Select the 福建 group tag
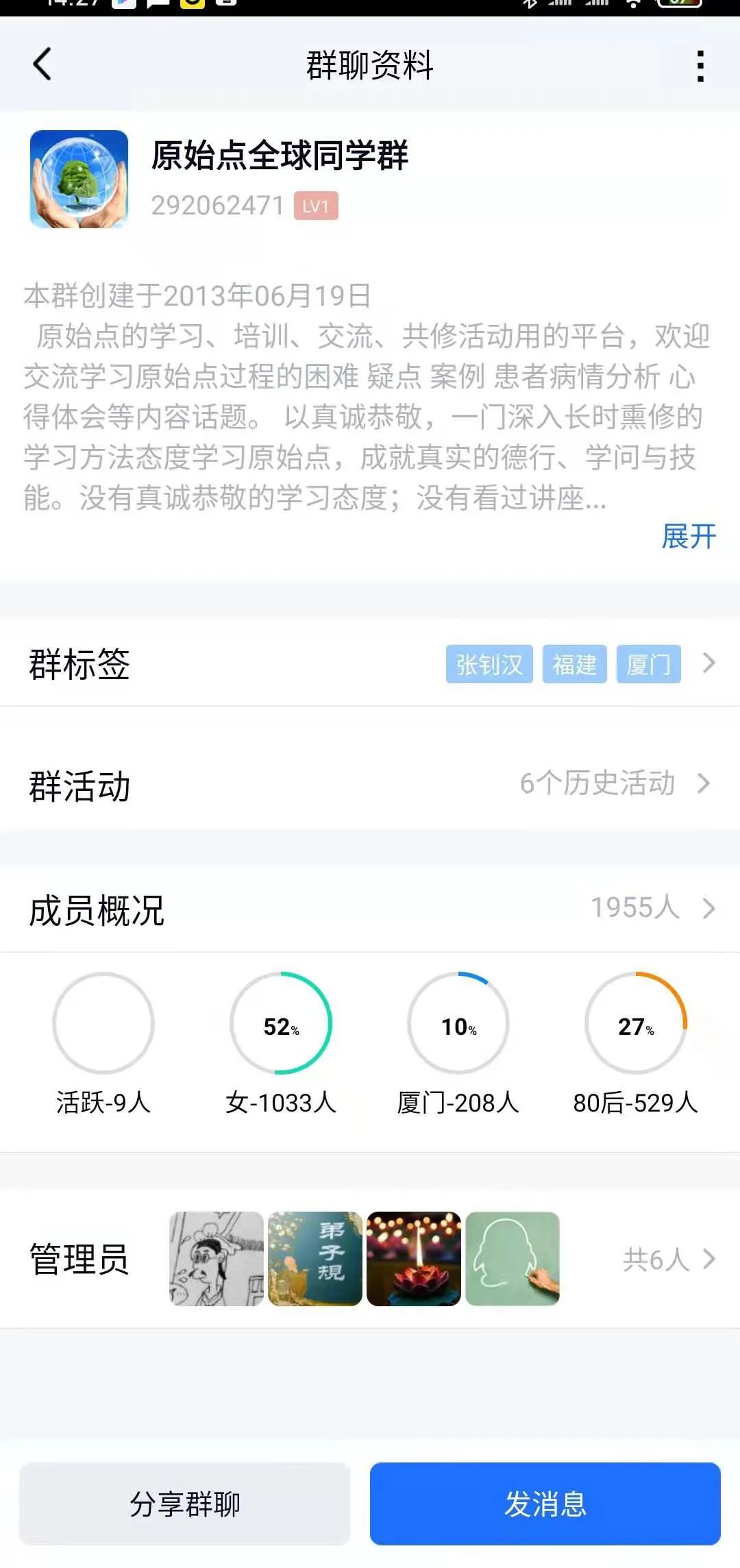The image size is (740, 1568). [x=574, y=663]
